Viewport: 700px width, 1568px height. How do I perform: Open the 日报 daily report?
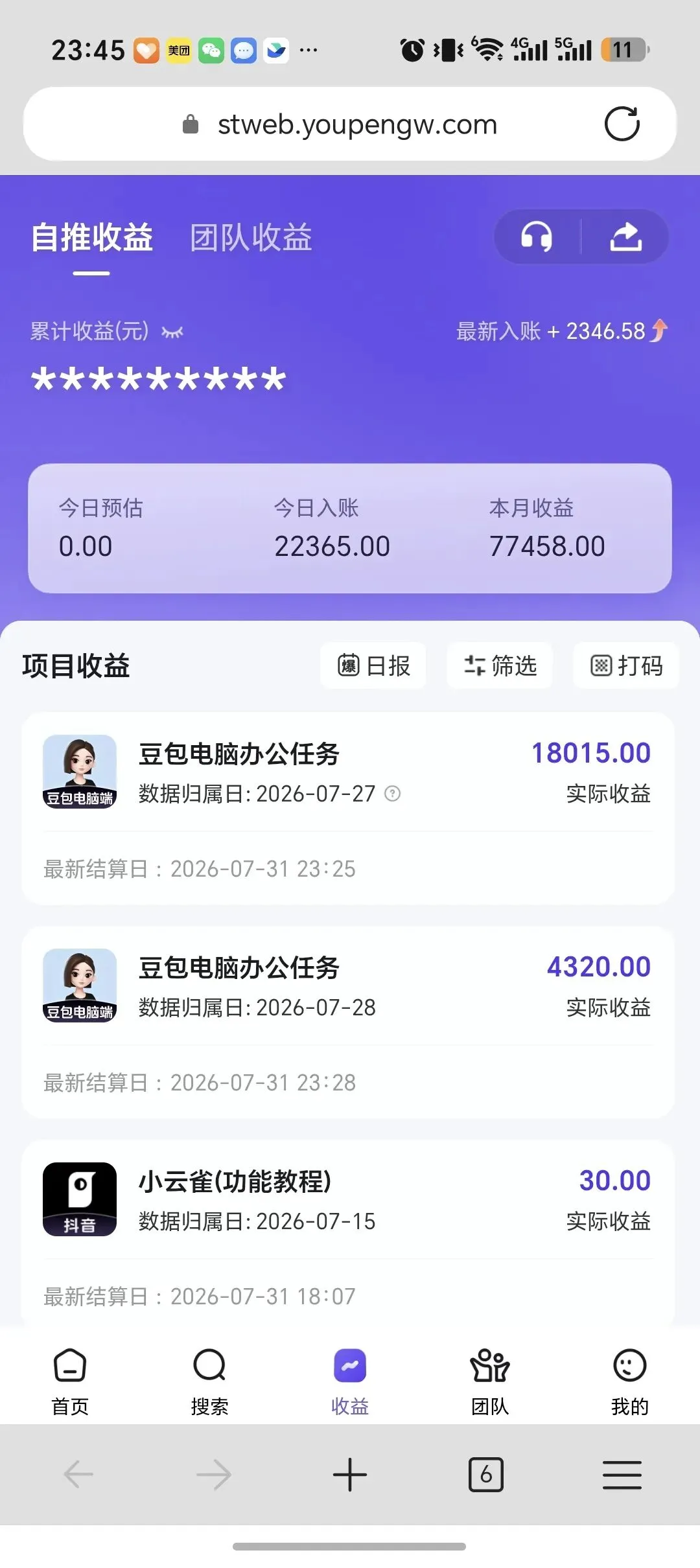coord(373,665)
